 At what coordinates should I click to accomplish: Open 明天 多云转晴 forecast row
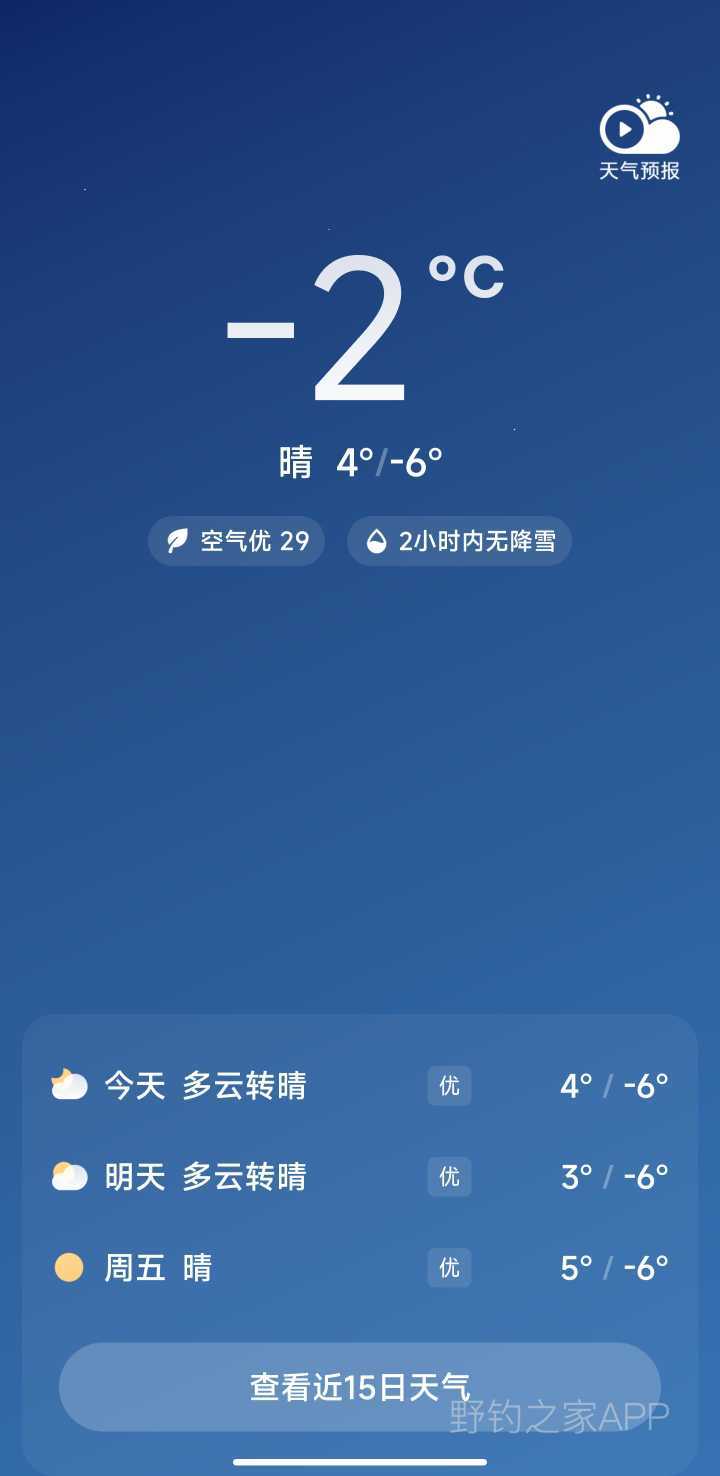click(359, 1176)
